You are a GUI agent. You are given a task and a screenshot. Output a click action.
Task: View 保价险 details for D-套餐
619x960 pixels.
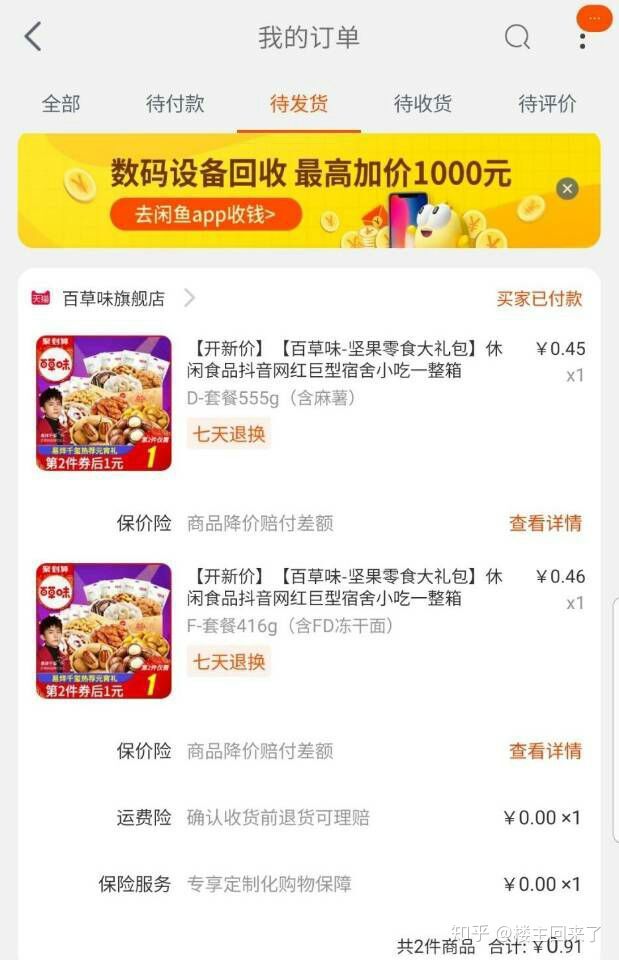[x=544, y=523]
